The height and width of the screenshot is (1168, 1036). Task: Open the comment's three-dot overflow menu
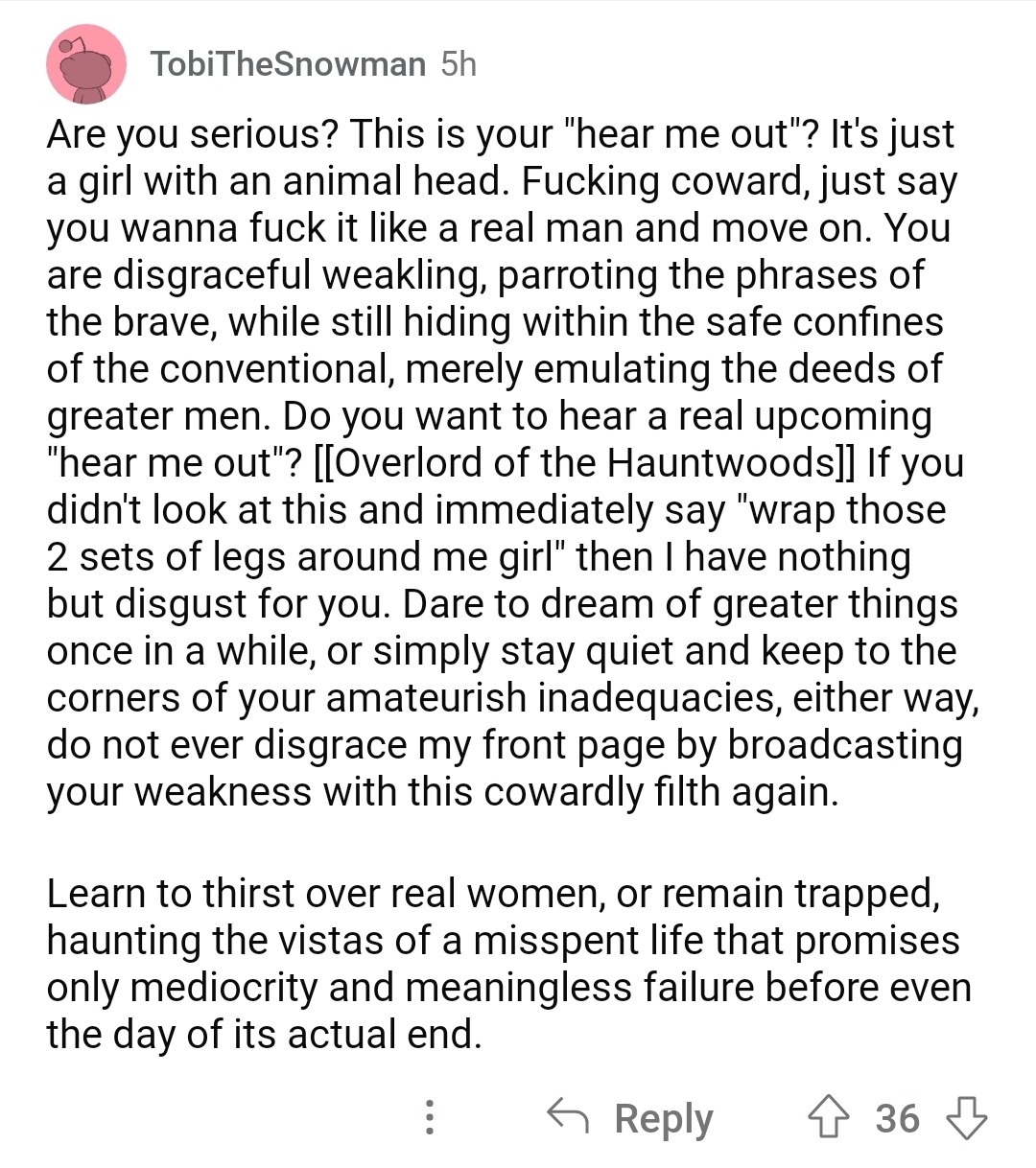click(430, 1117)
